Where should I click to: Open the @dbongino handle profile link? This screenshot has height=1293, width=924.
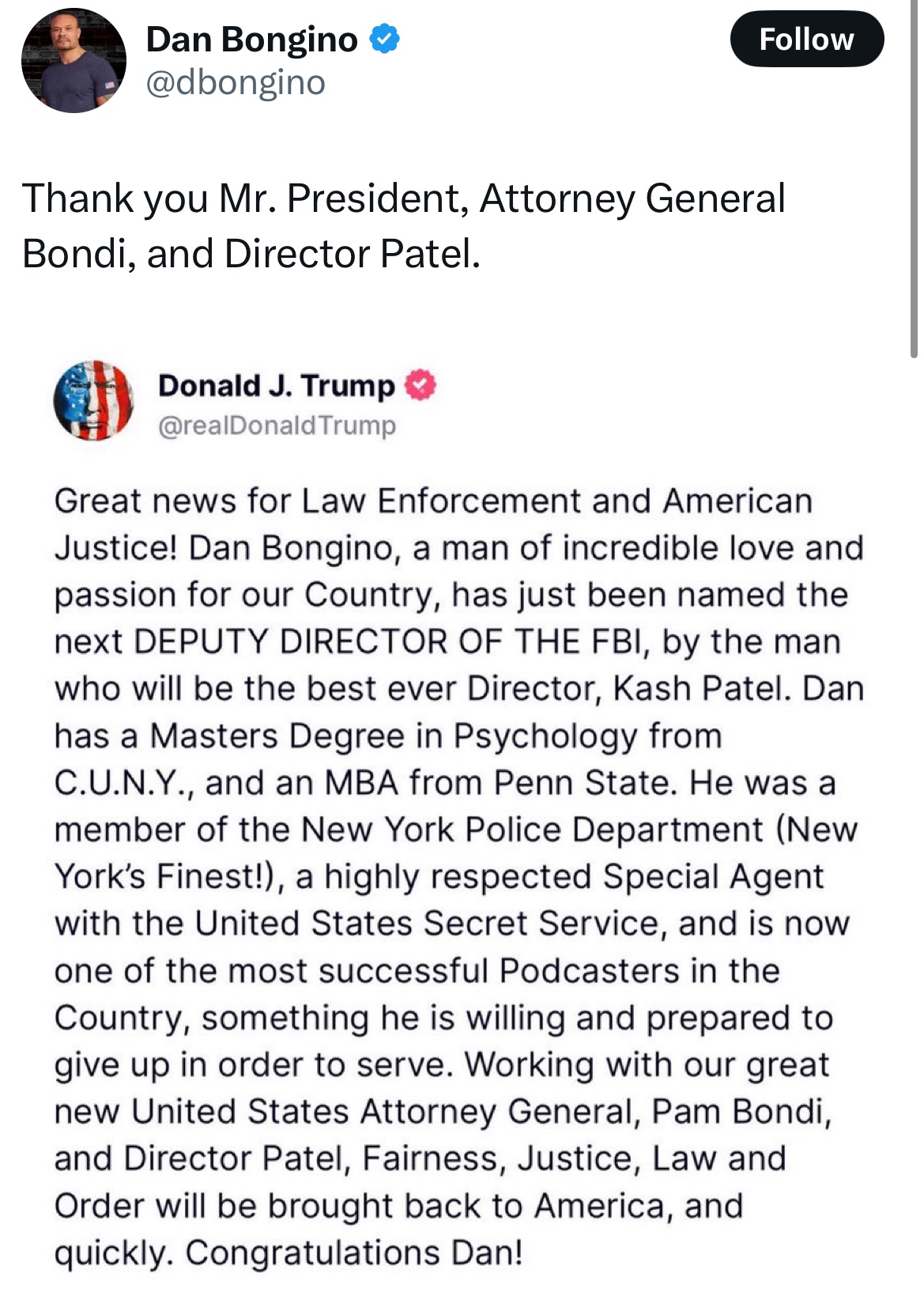click(236, 83)
